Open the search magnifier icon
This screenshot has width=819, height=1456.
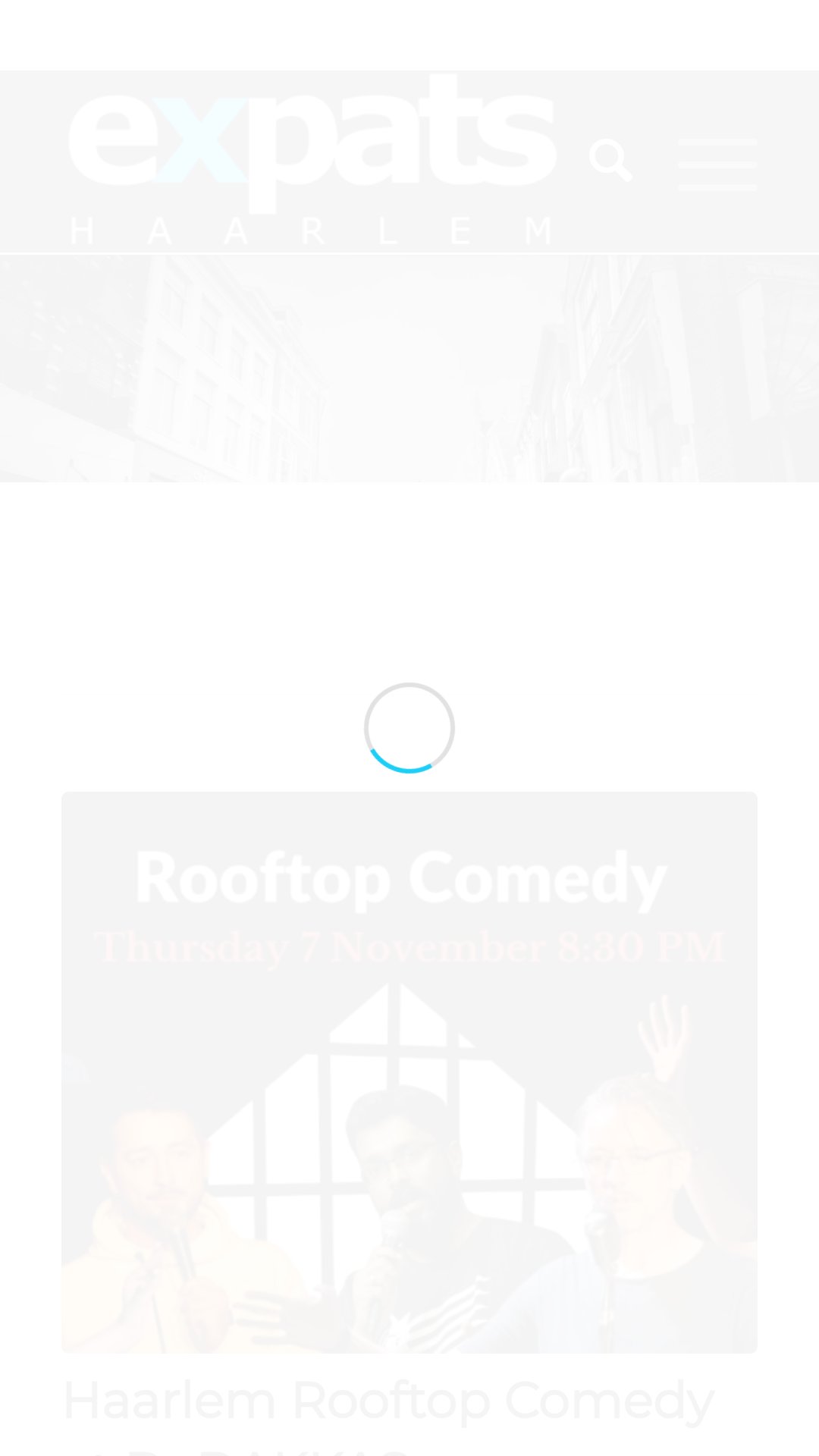610,160
